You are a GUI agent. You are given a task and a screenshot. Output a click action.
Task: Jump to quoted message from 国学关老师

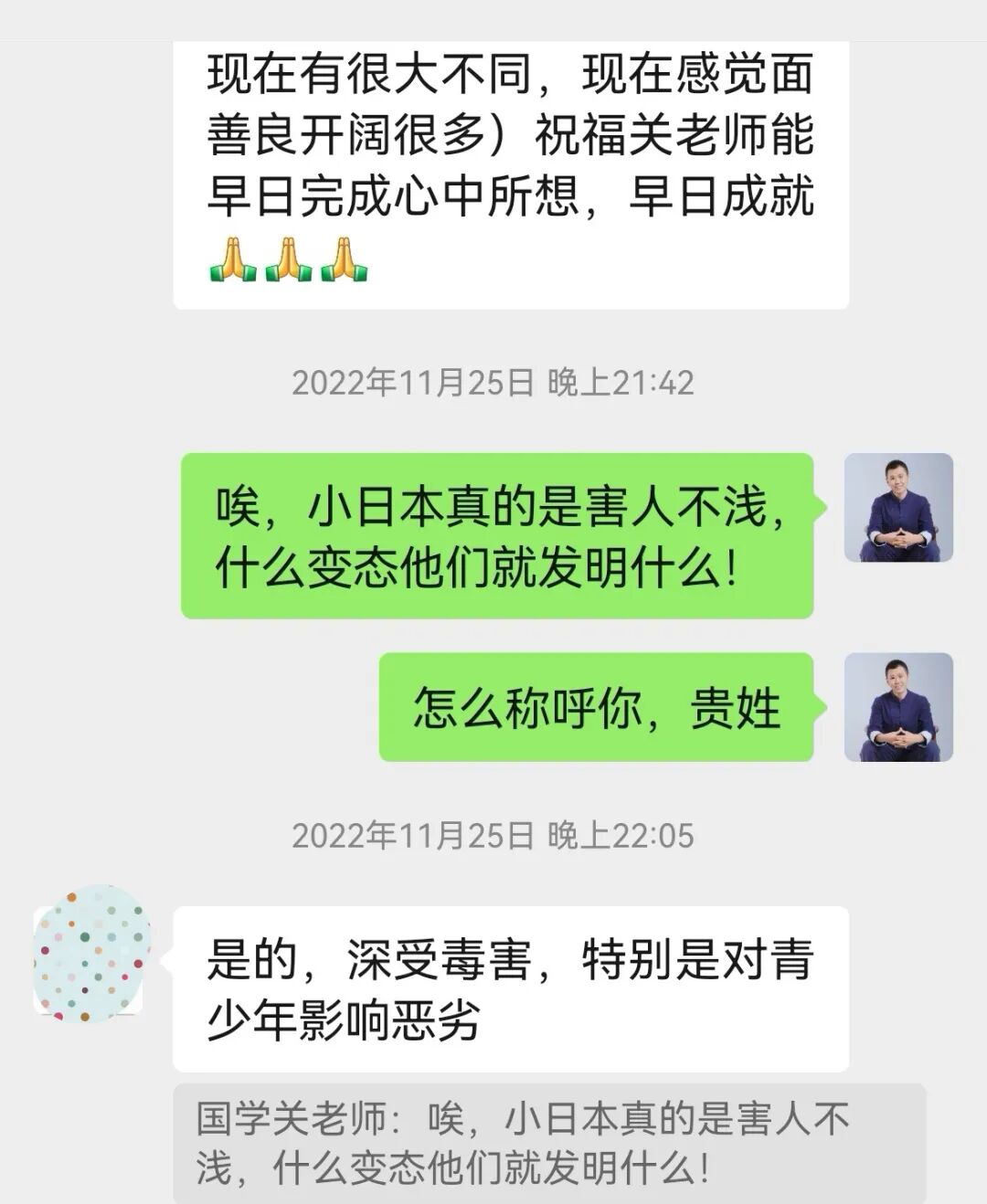click(549, 1143)
